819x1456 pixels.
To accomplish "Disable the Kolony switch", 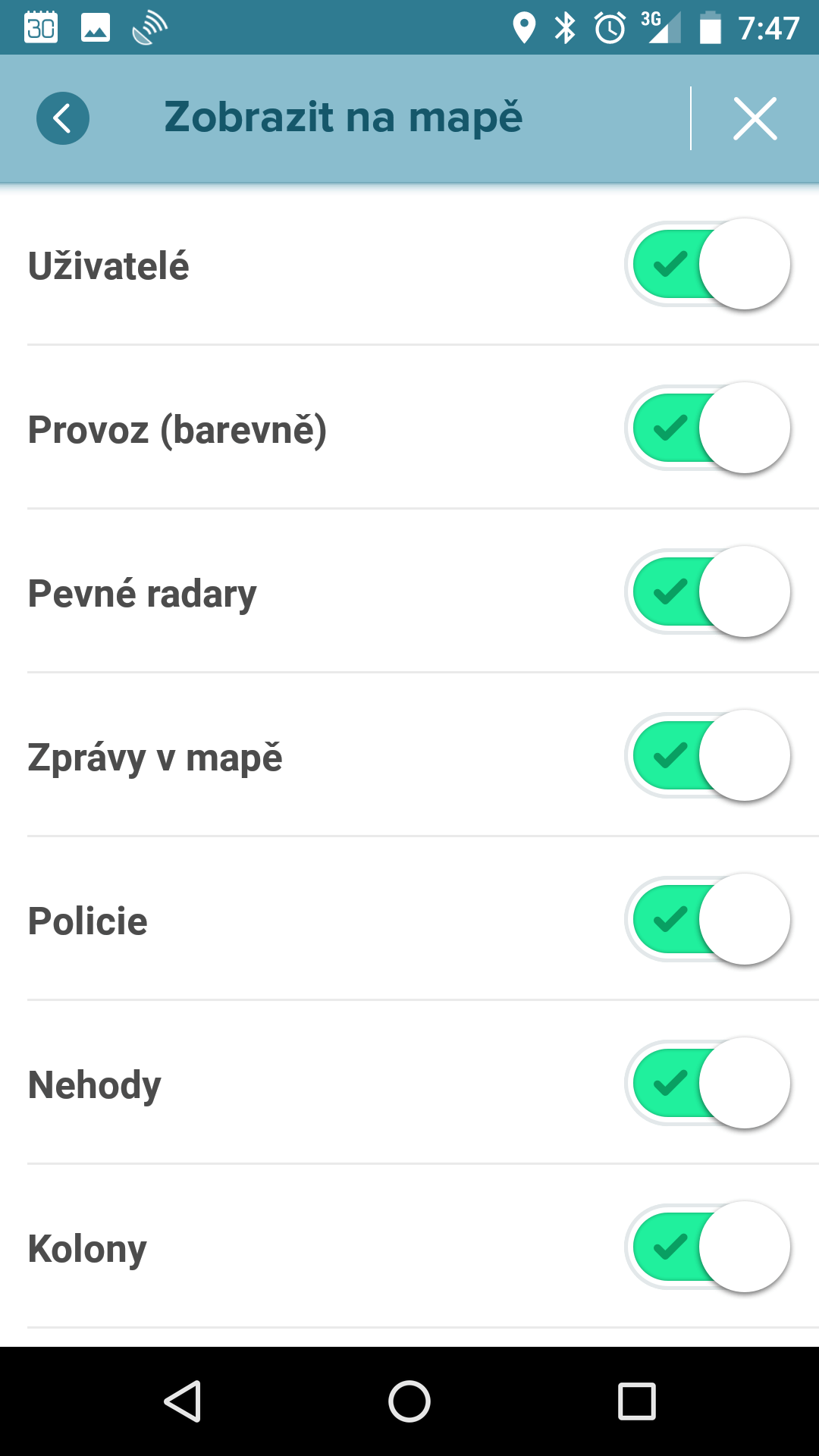I will (708, 1247).
